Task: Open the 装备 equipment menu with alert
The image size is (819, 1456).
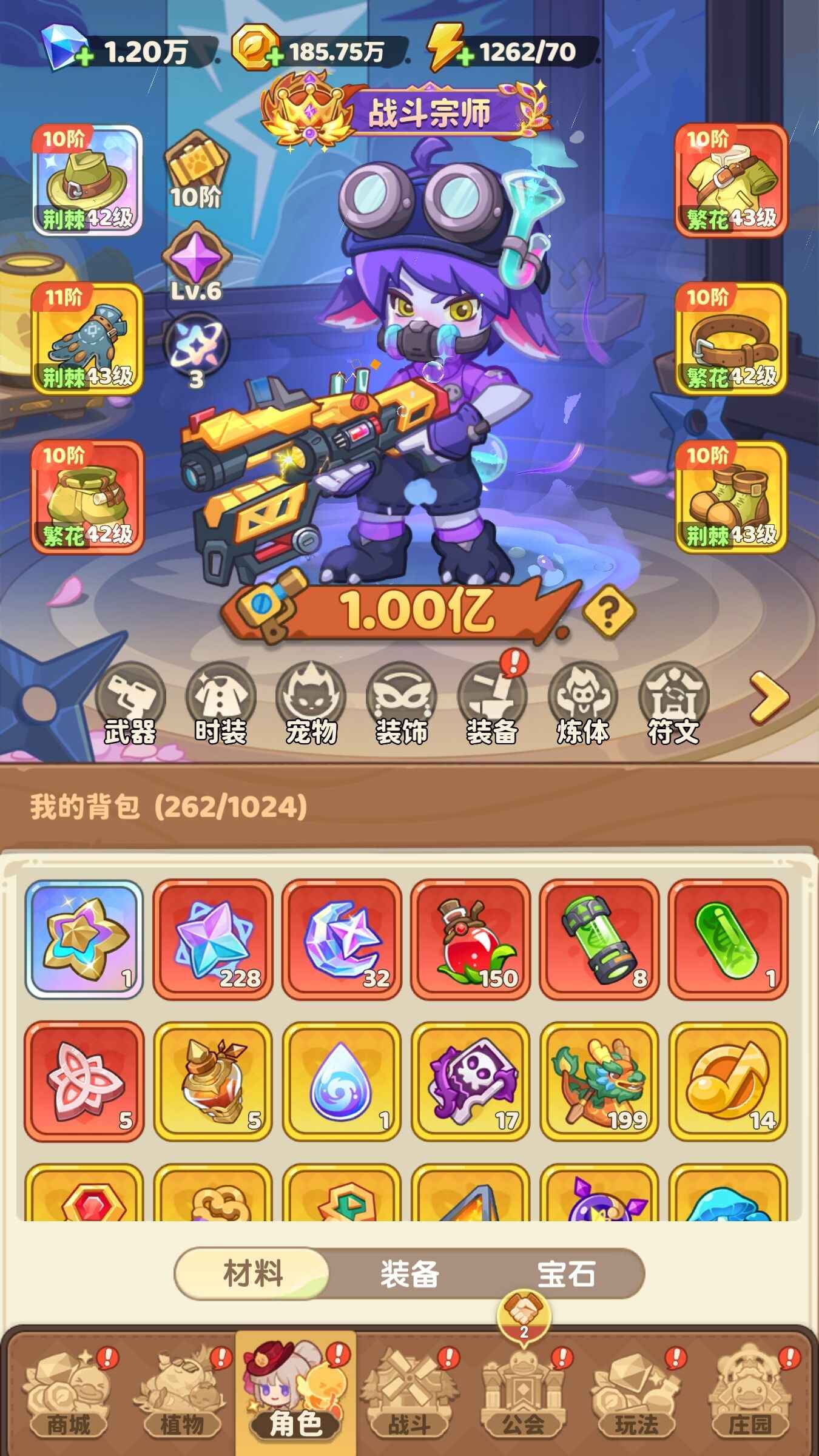Action: [492, 704]
